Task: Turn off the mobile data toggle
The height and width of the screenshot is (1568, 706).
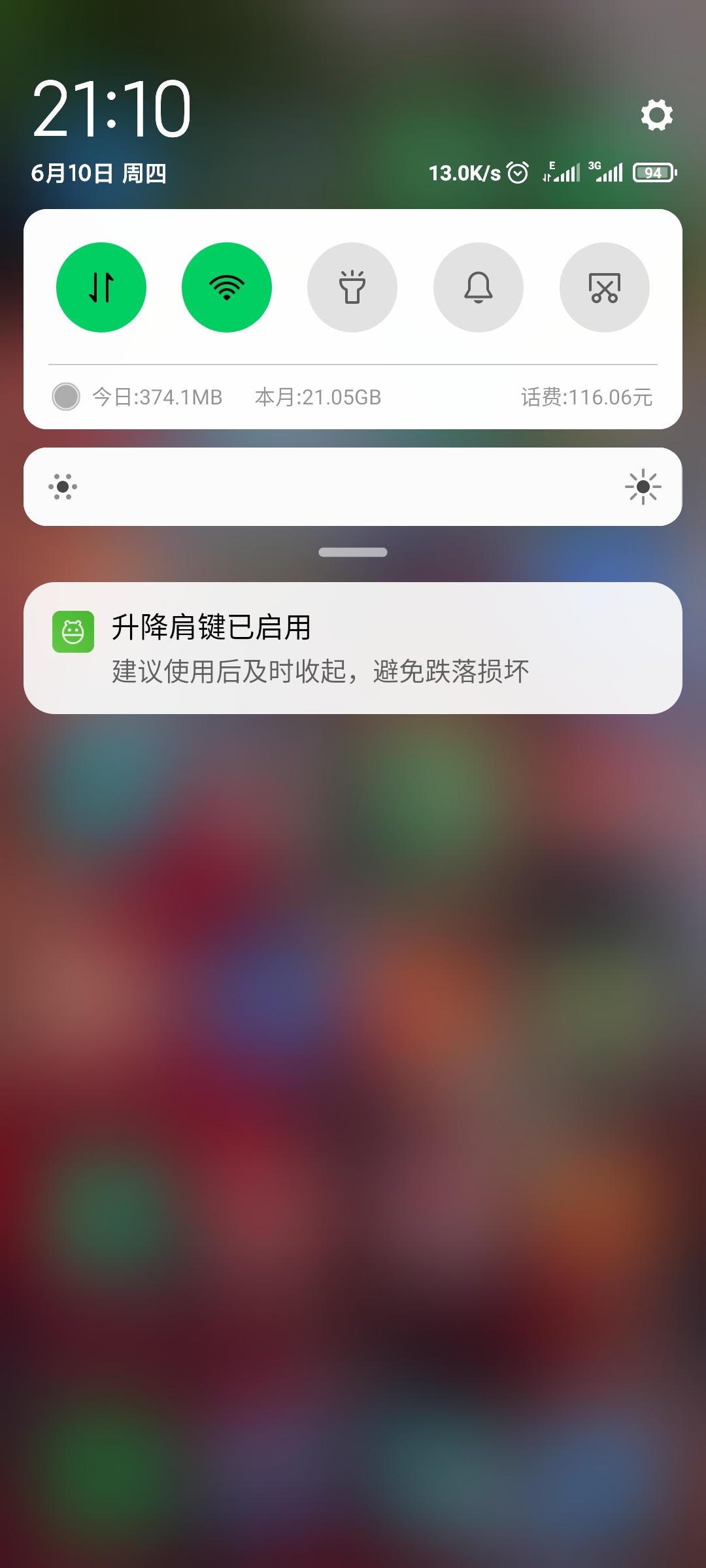Action: click(x=101, y=287)
